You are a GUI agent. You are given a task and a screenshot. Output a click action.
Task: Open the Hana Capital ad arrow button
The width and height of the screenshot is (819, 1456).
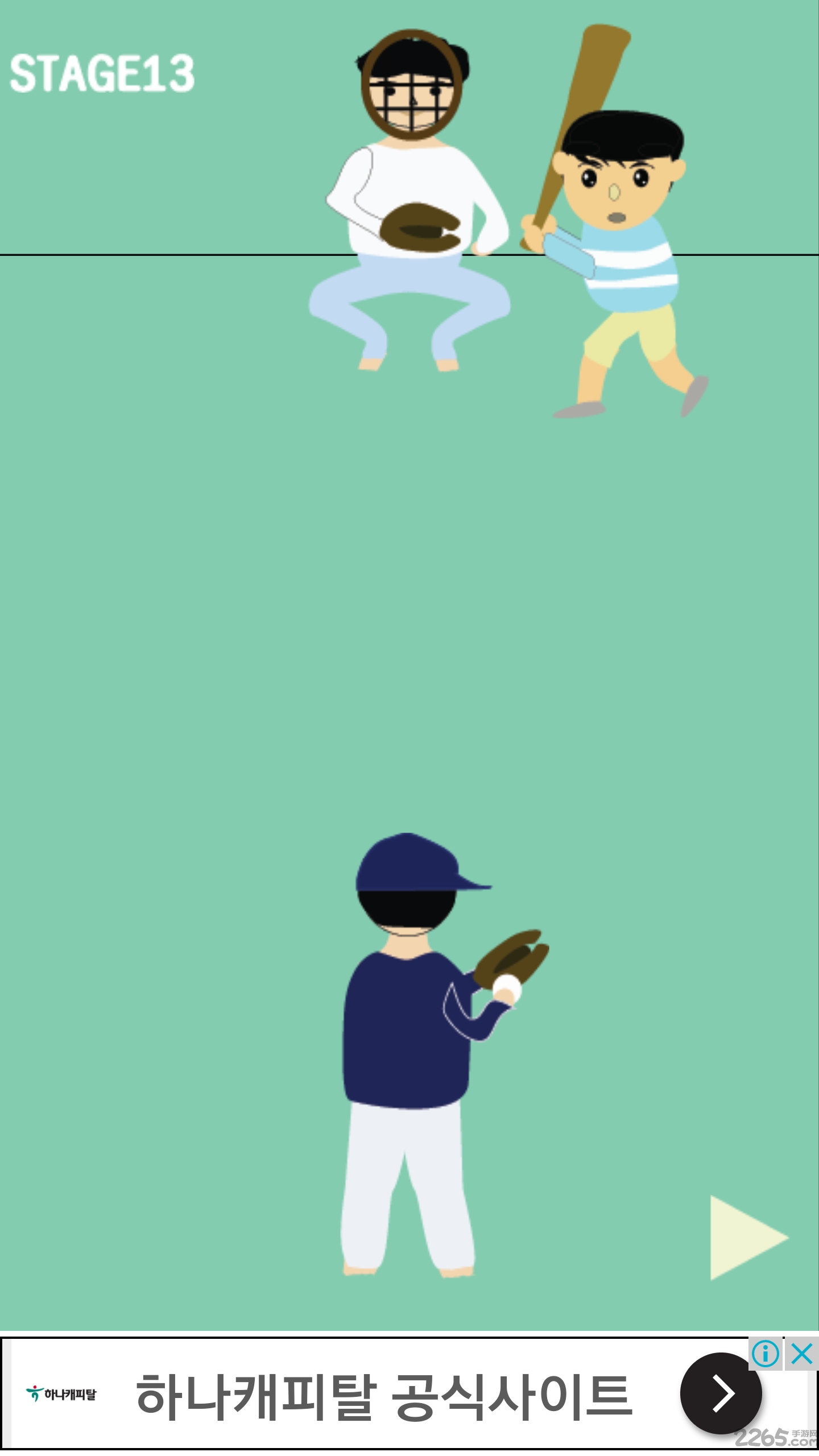(x=721, y=1393)
